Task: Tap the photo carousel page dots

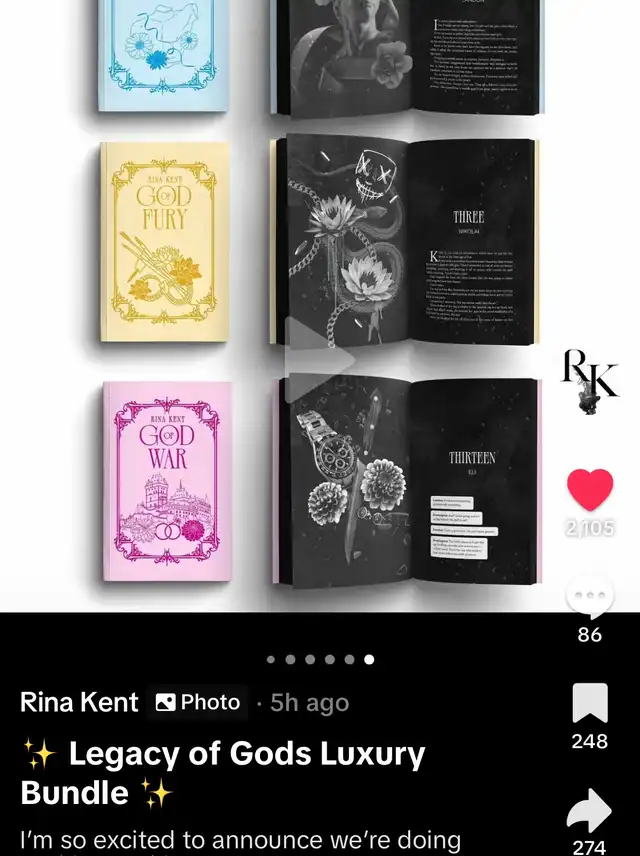Action: 320,659
